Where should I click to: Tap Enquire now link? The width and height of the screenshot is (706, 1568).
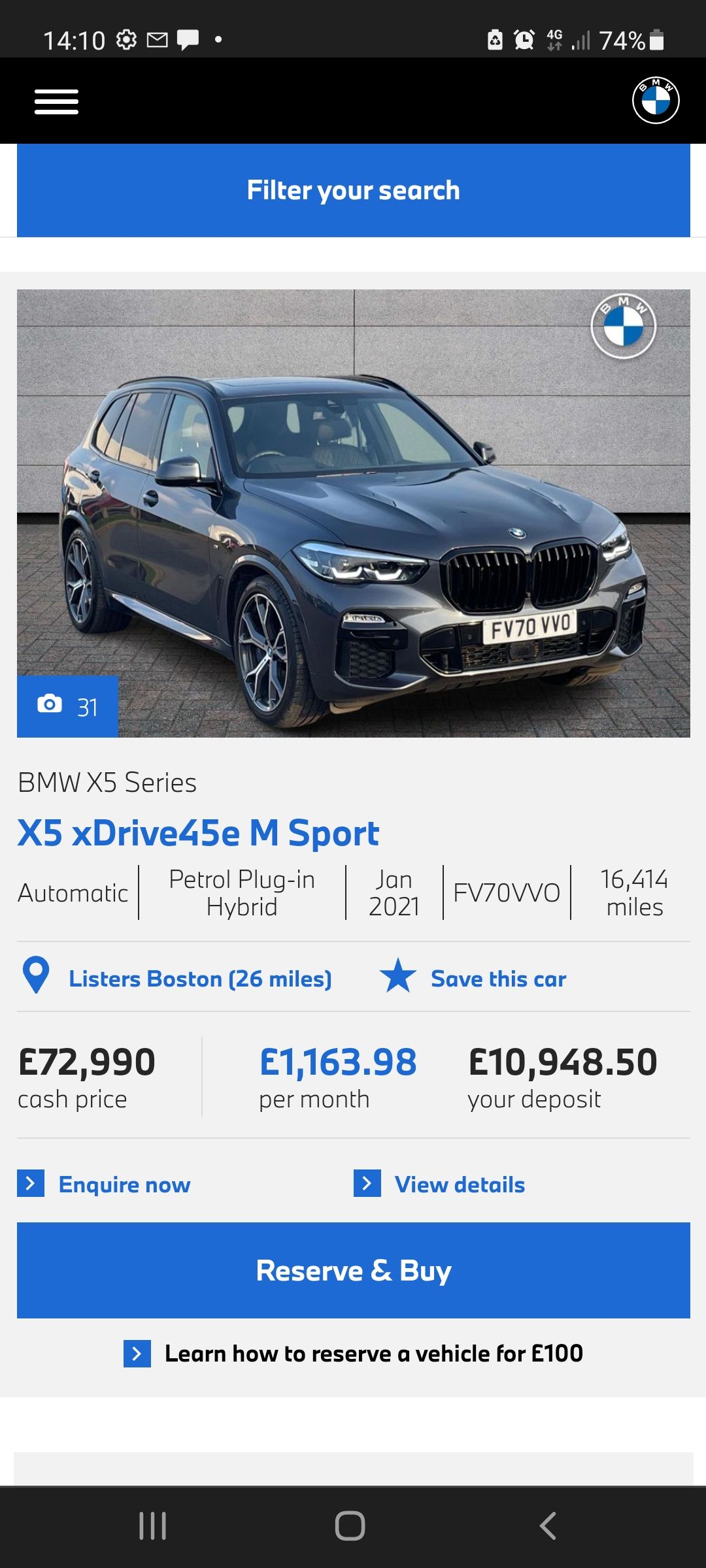point(124,1184)
